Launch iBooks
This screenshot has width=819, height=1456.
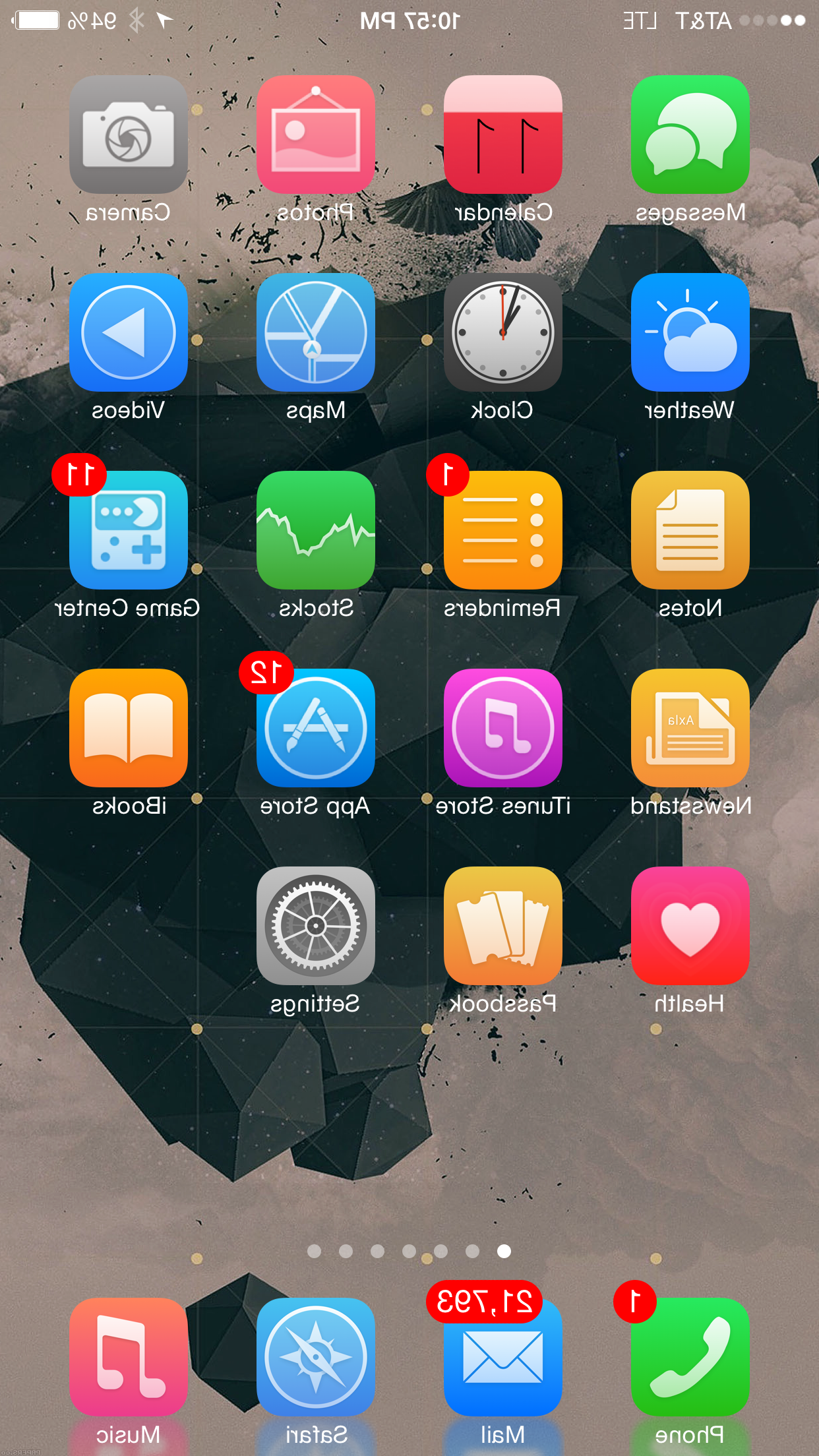coord(129,728)
